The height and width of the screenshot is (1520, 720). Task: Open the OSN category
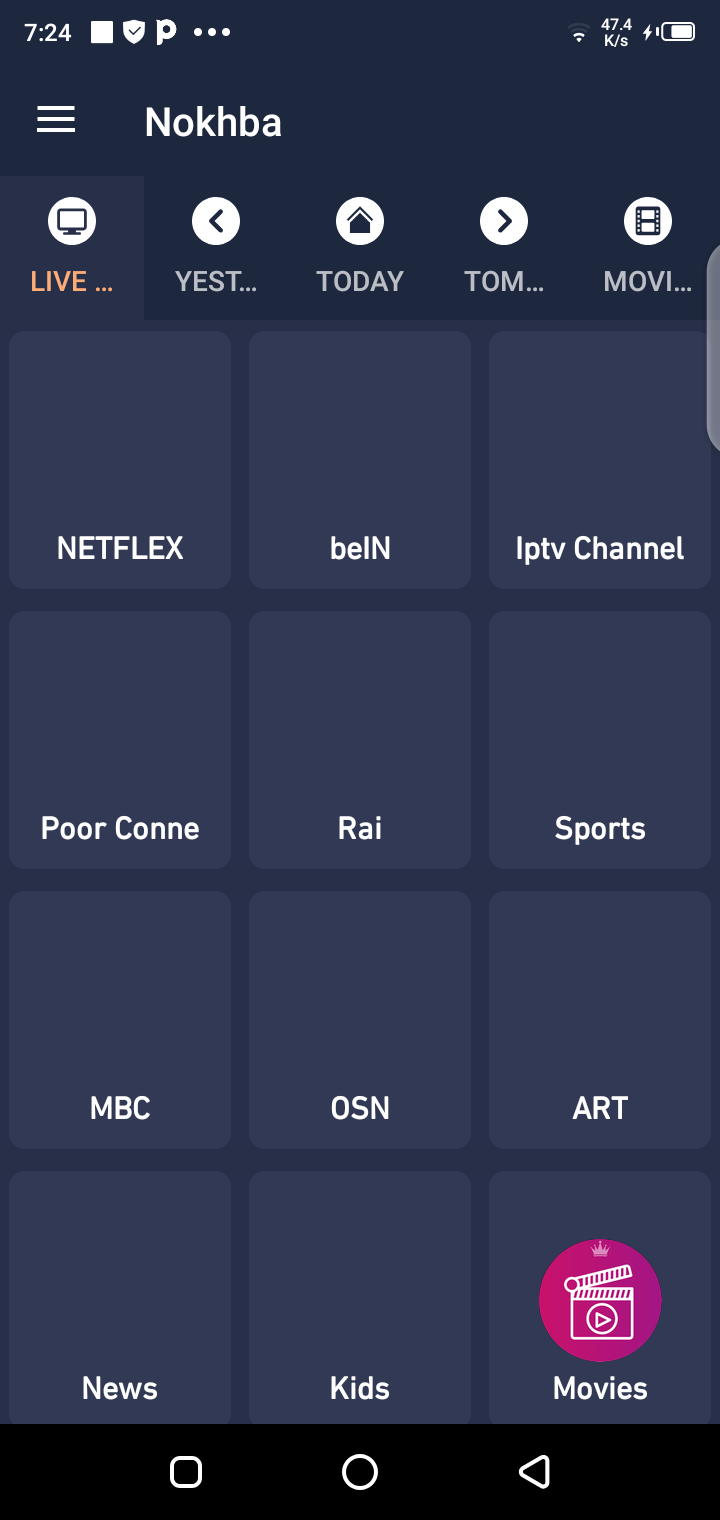pos(360,1020)
